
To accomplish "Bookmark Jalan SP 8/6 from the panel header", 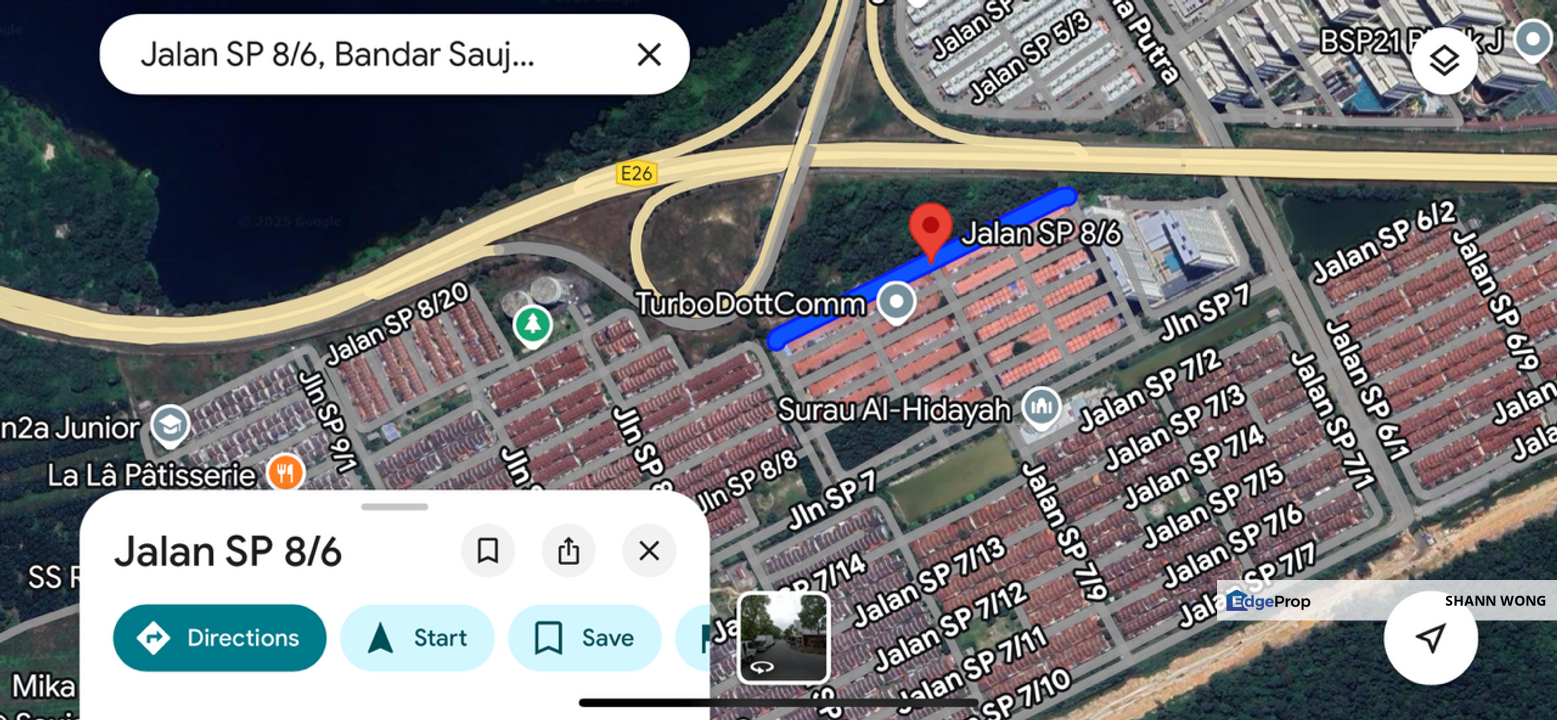I will 488,551.
